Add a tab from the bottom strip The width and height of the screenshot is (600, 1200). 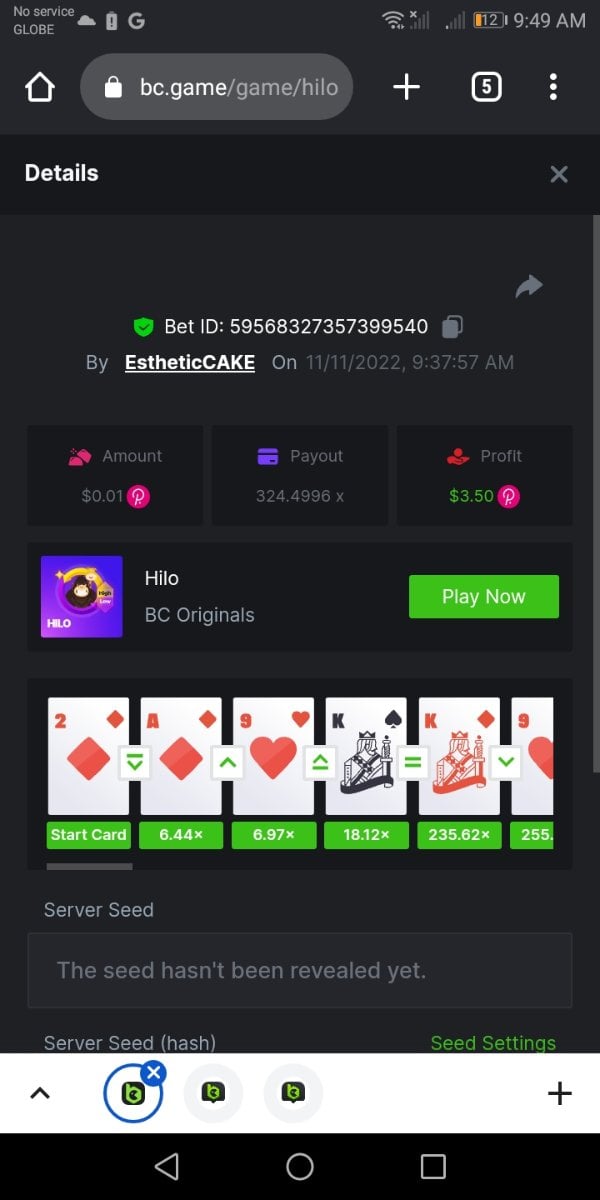click(x=559, y=1094)
